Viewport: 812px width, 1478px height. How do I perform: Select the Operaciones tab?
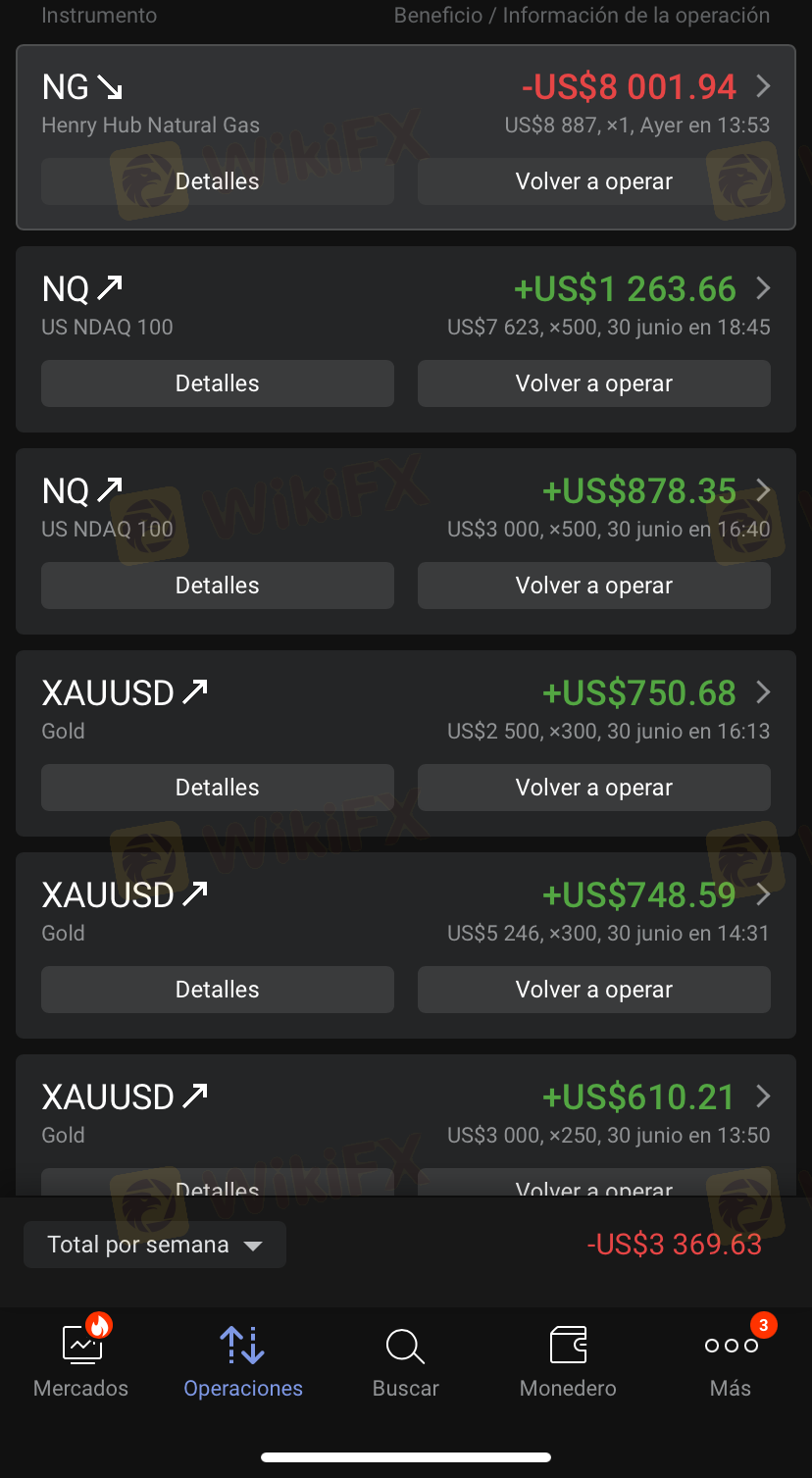coord(243,1360)
